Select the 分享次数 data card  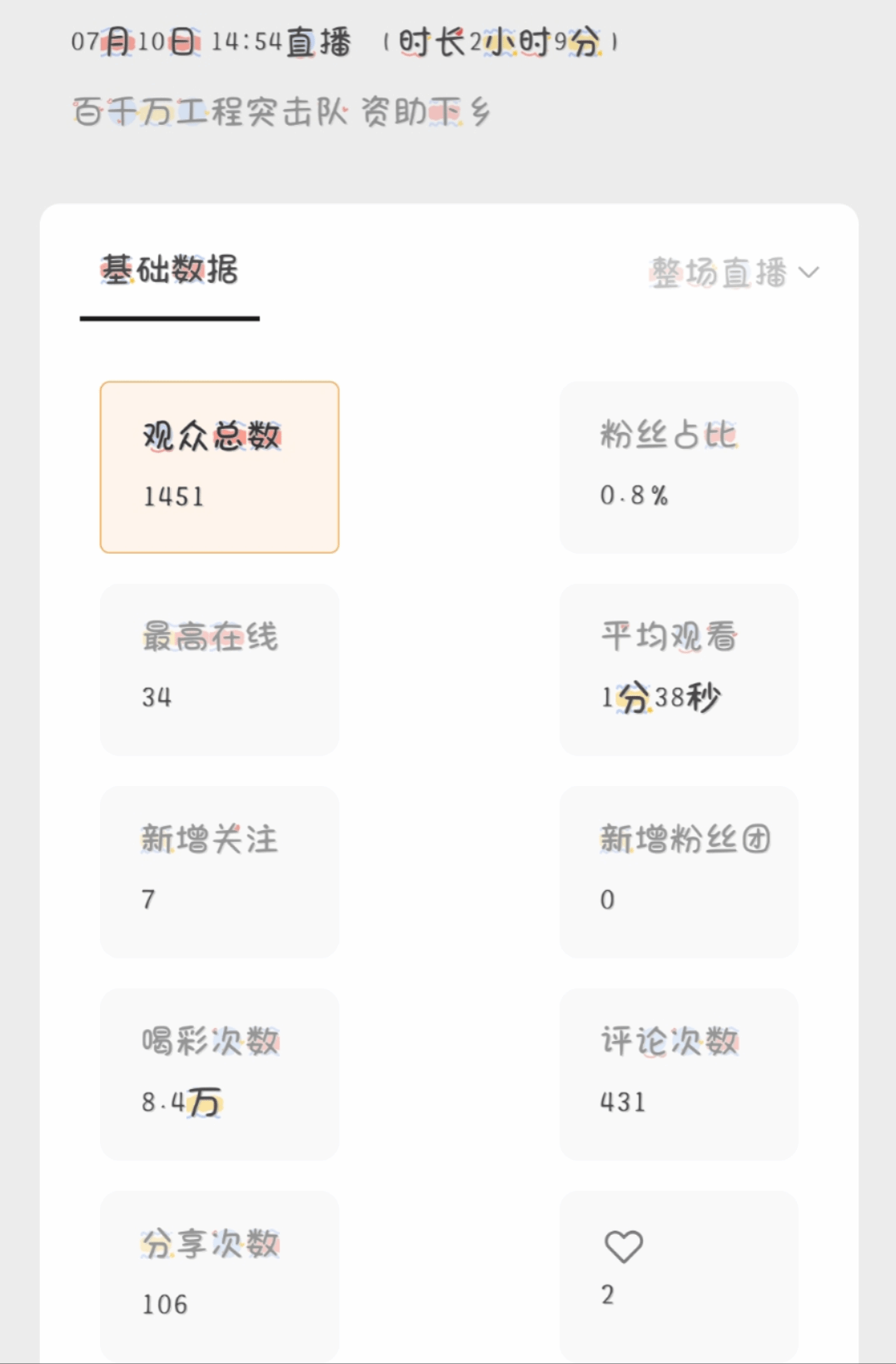219,1274
